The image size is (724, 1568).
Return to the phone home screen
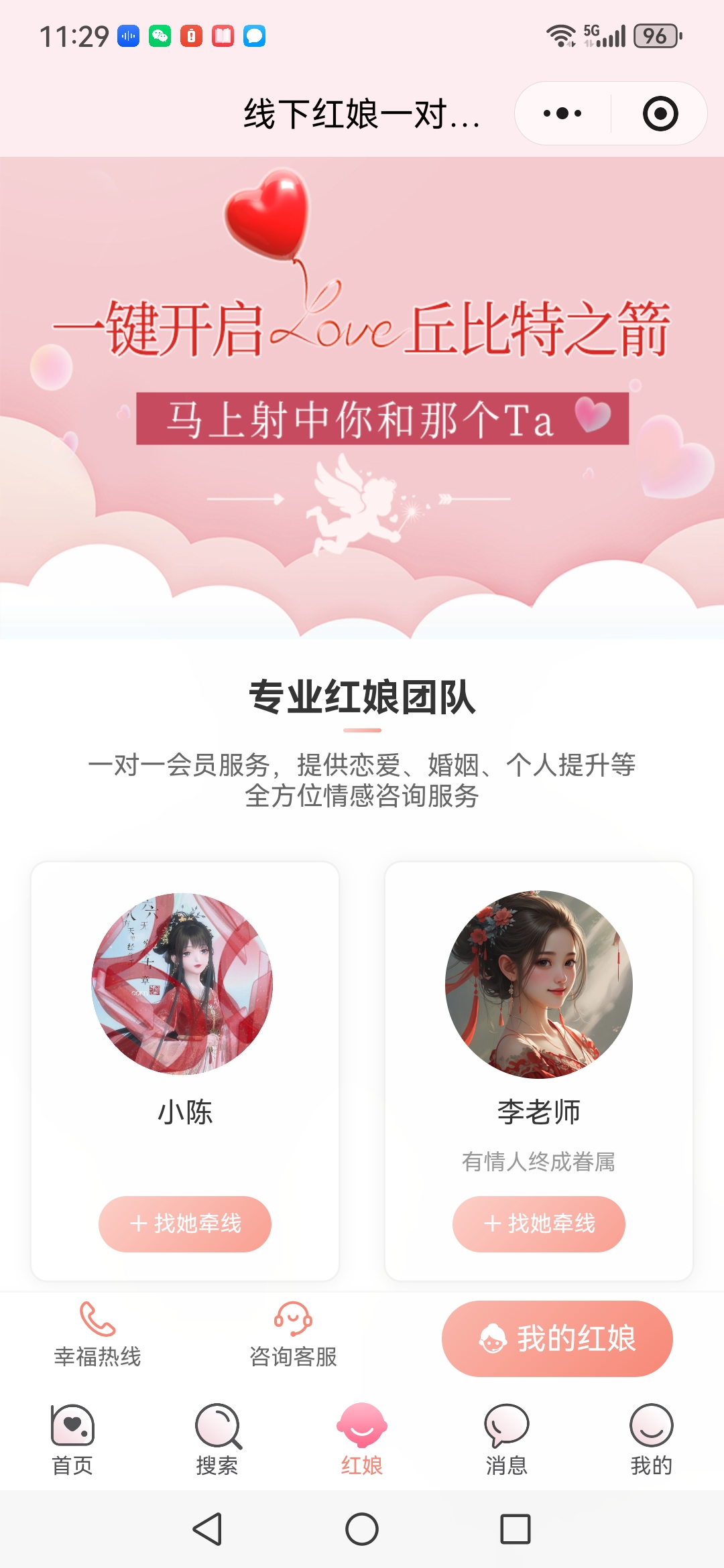[362, 1529]
